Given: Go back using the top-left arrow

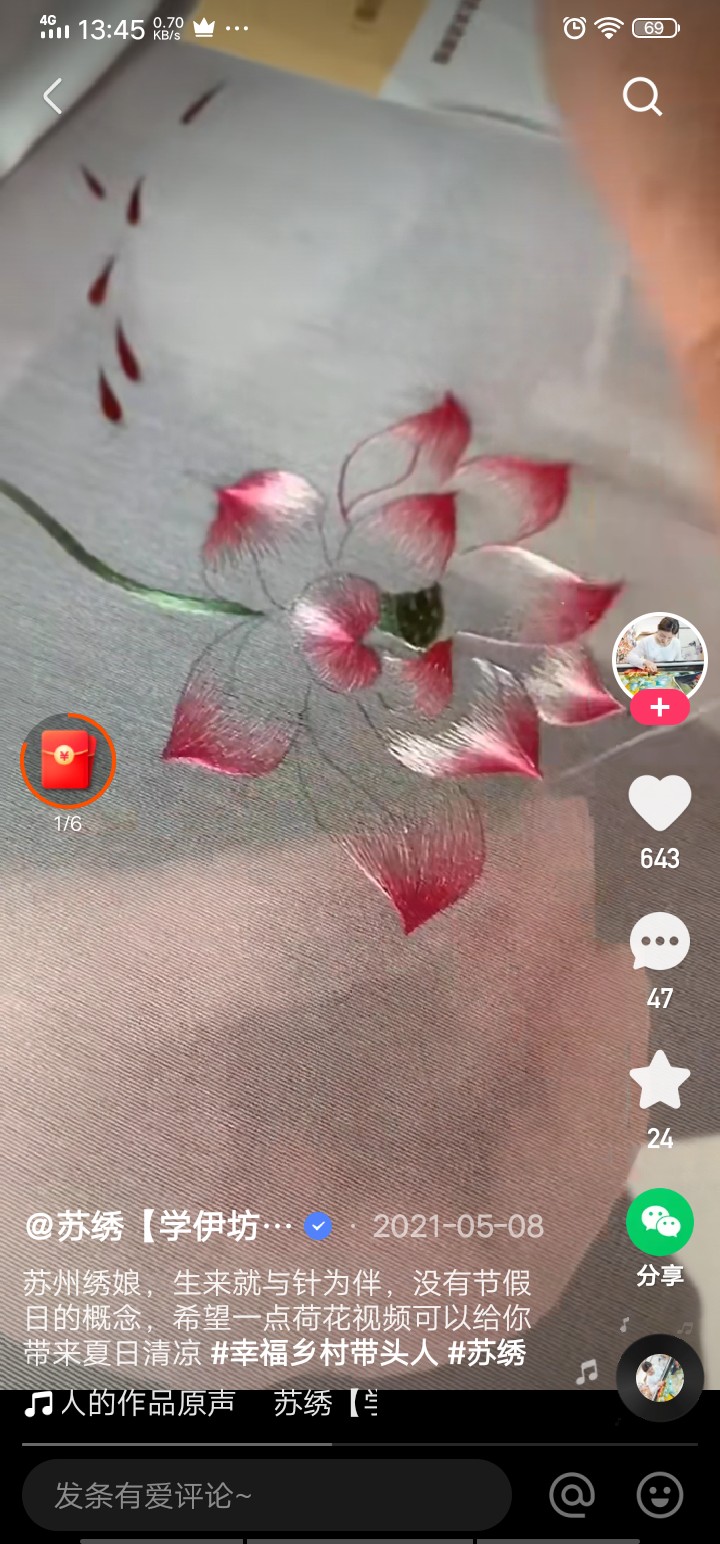Looking at the screenshot, I should 52,97.
